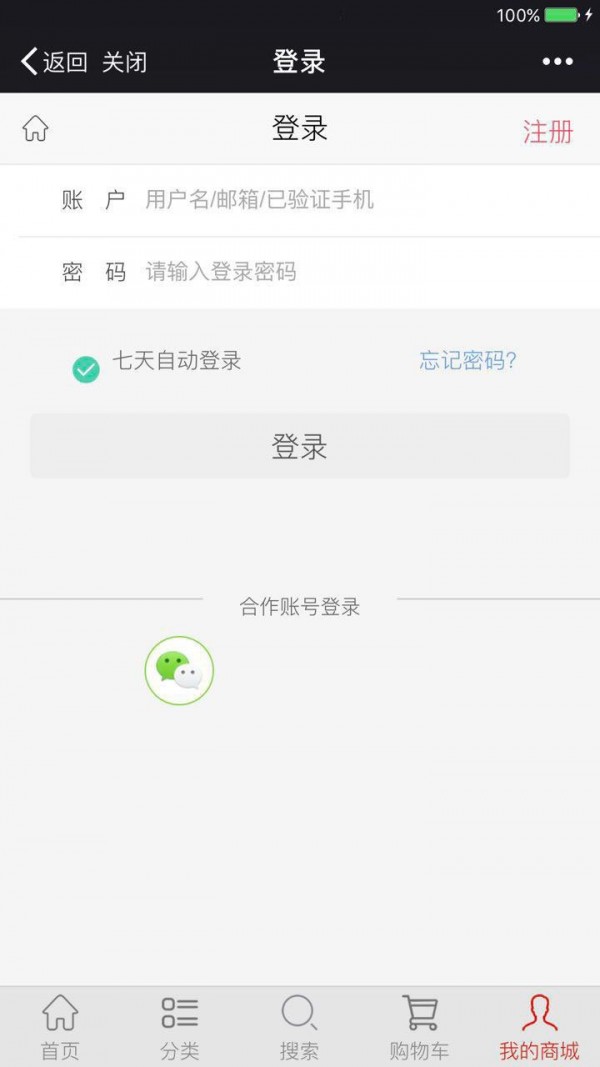
Task: Tap 关闭 to close the page
Action: (124, 62)
